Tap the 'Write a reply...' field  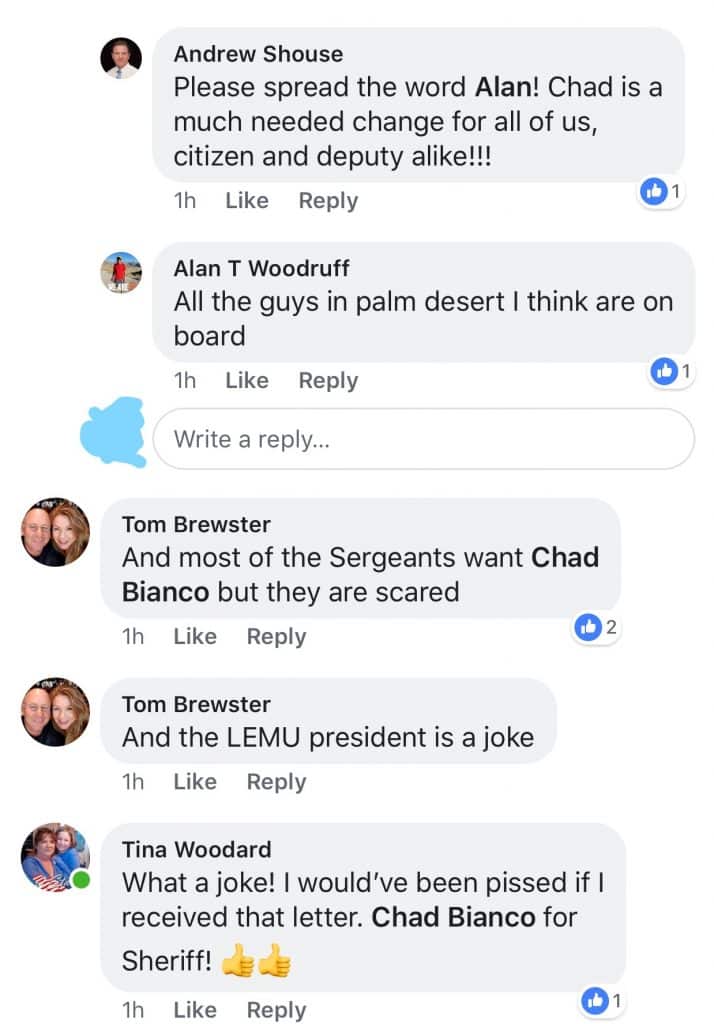(x=423, y=439)
